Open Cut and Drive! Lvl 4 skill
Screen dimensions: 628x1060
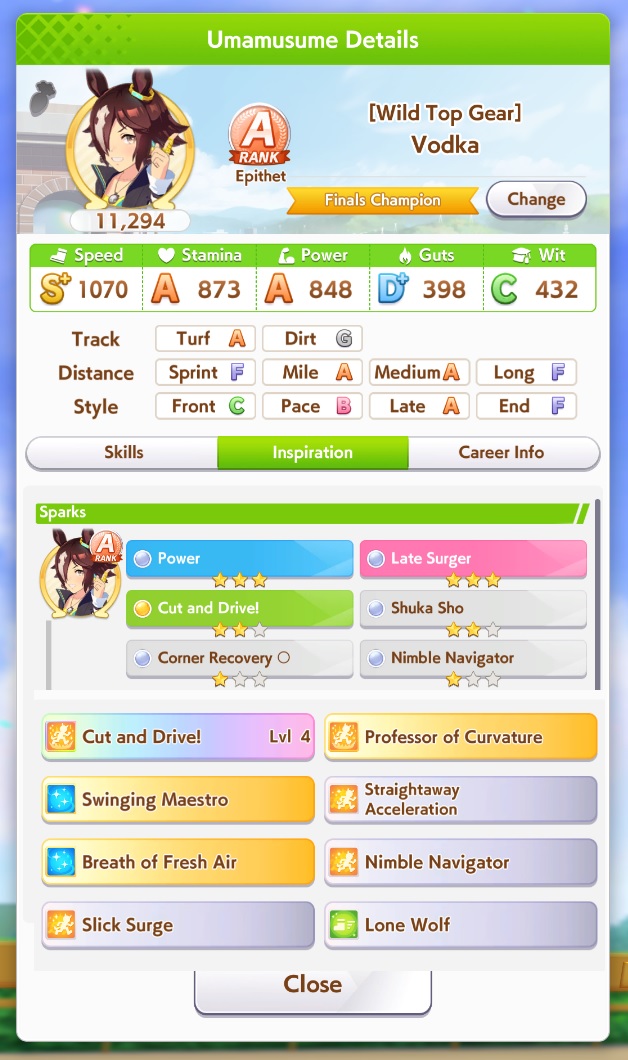(178, 737)
